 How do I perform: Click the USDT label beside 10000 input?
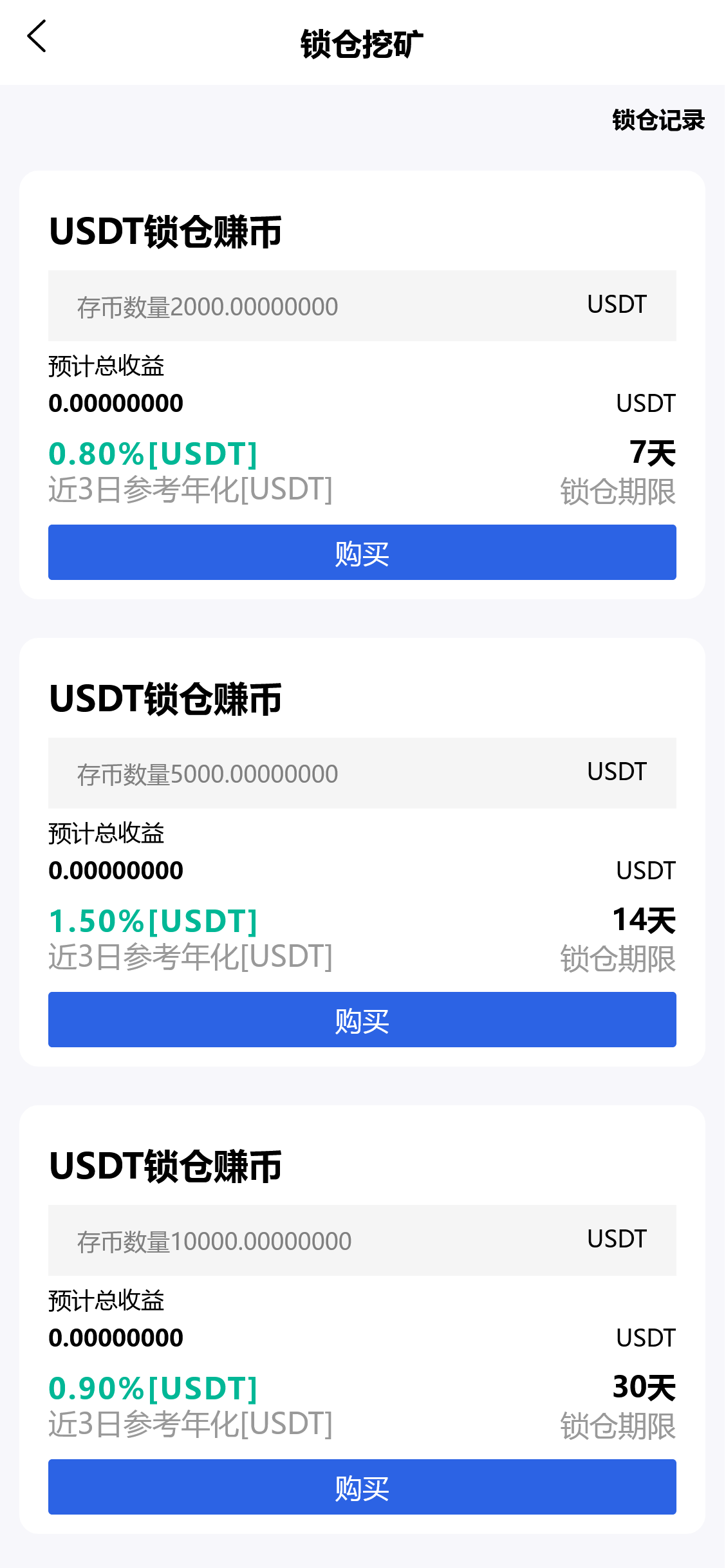tap(617, 1238)
